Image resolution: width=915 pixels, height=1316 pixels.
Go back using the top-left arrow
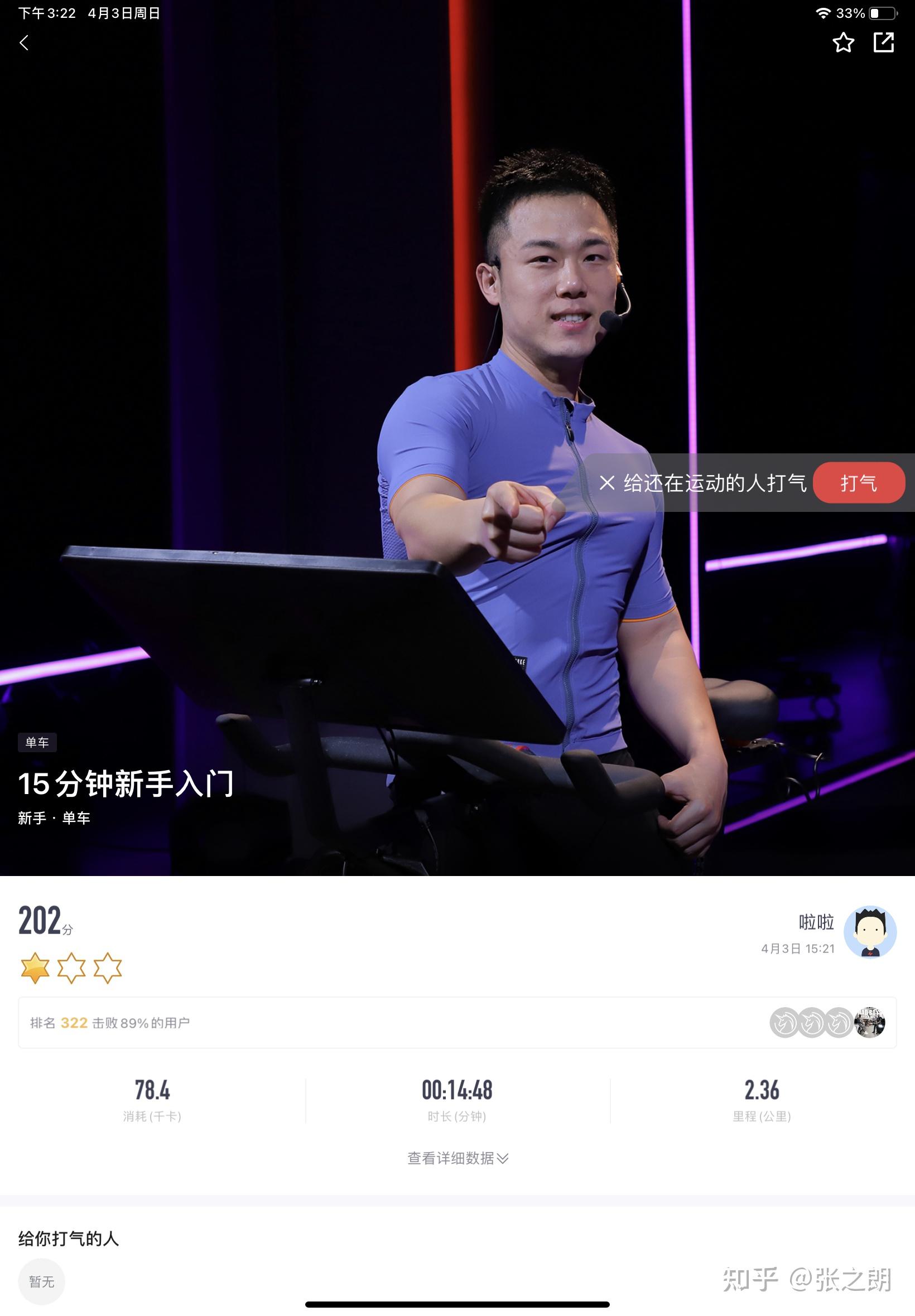click(24, 43)
